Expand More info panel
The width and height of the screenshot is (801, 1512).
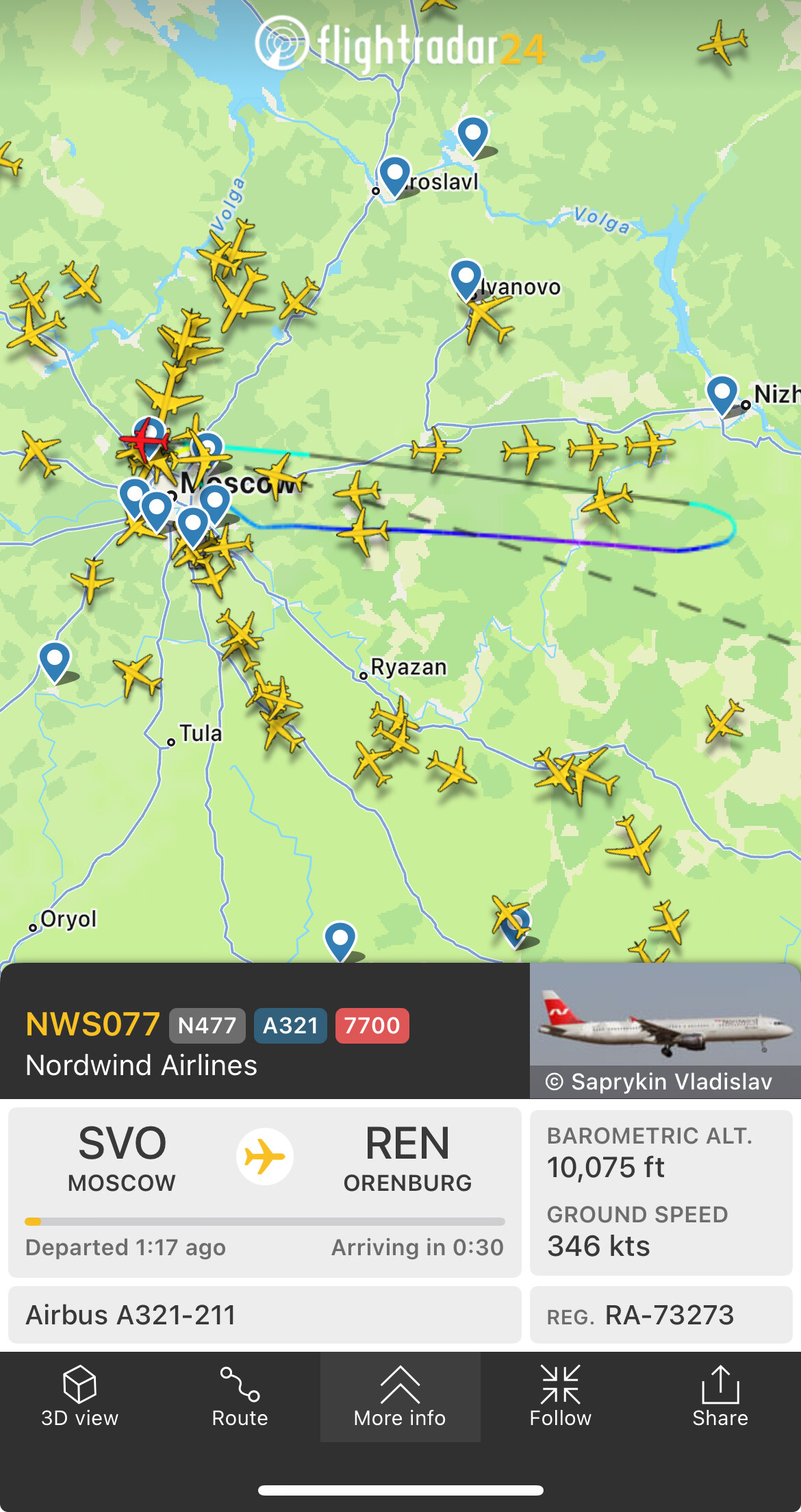pos(400,1397)
